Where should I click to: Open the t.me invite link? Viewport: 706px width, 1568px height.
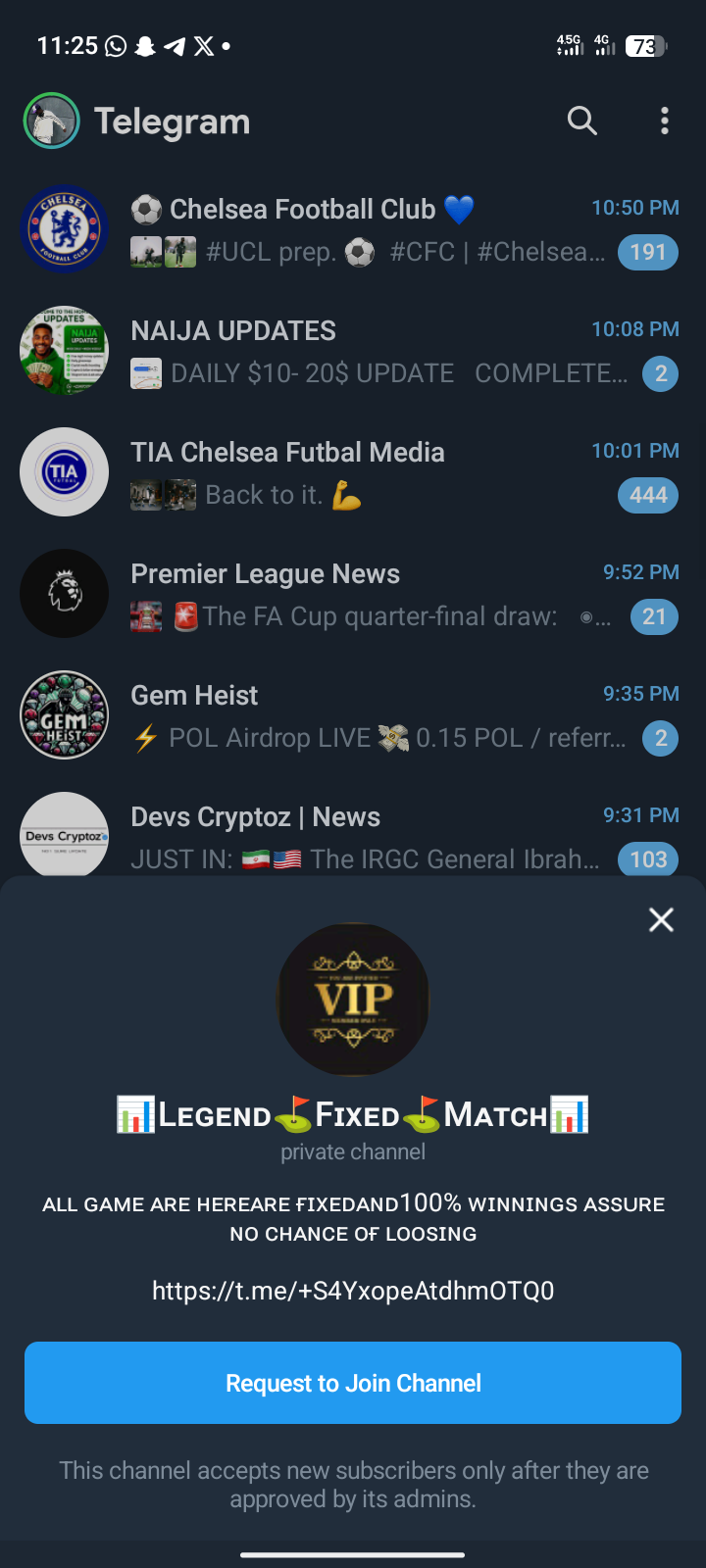[353, 1290]
